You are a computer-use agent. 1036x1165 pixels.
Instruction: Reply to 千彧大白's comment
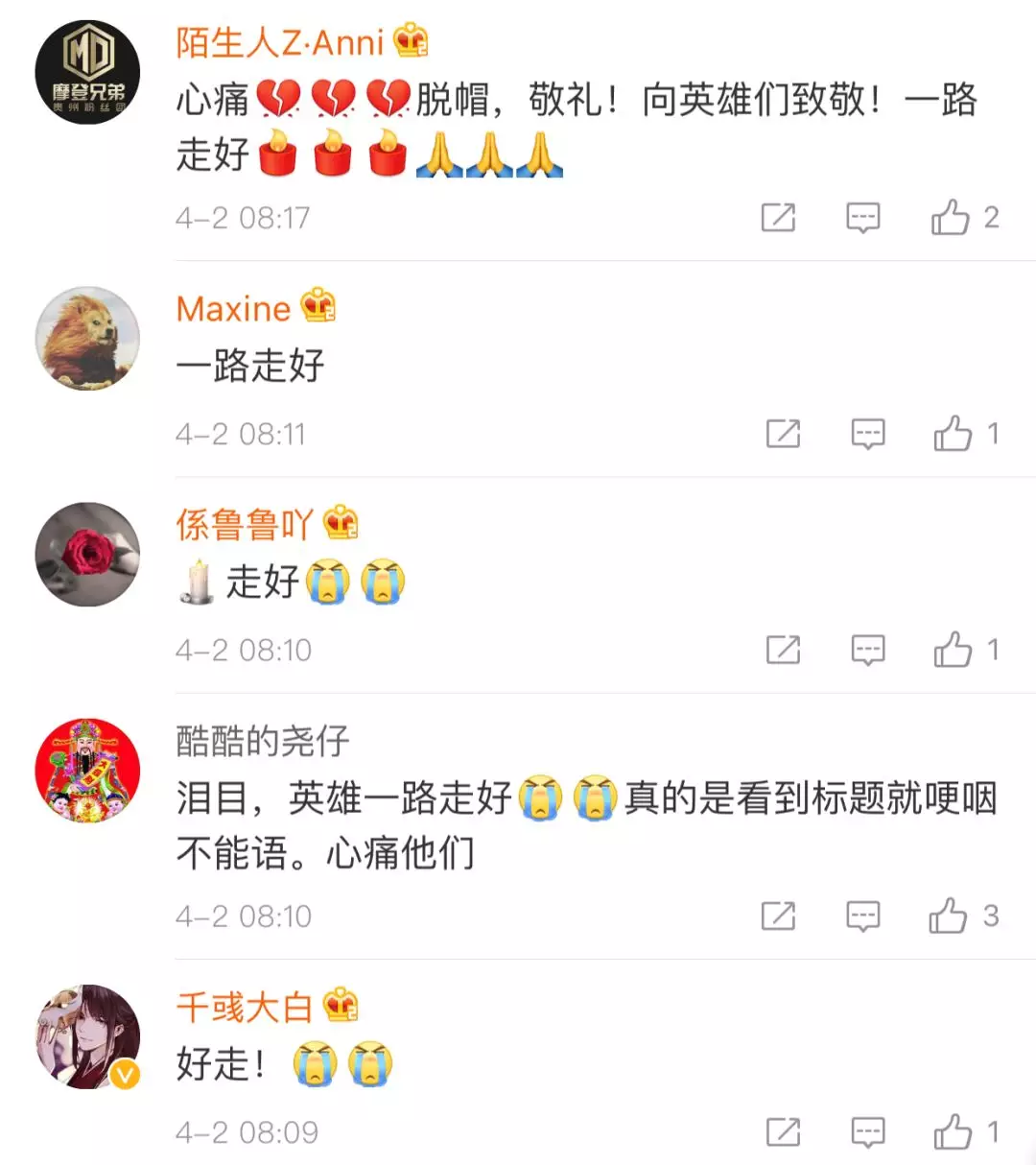tap(868, 1132)
